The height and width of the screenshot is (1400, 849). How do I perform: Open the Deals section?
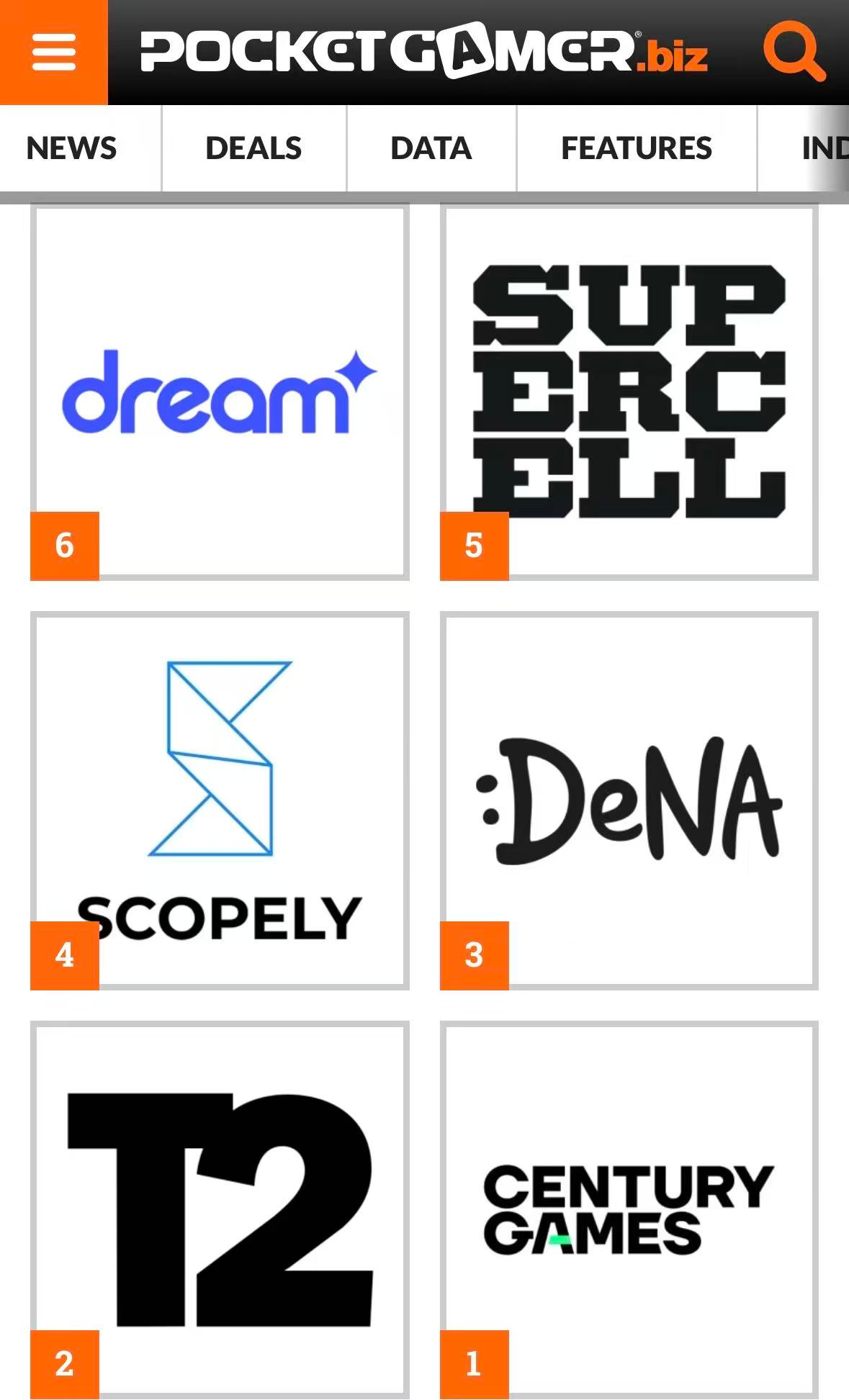pos(253,148)
